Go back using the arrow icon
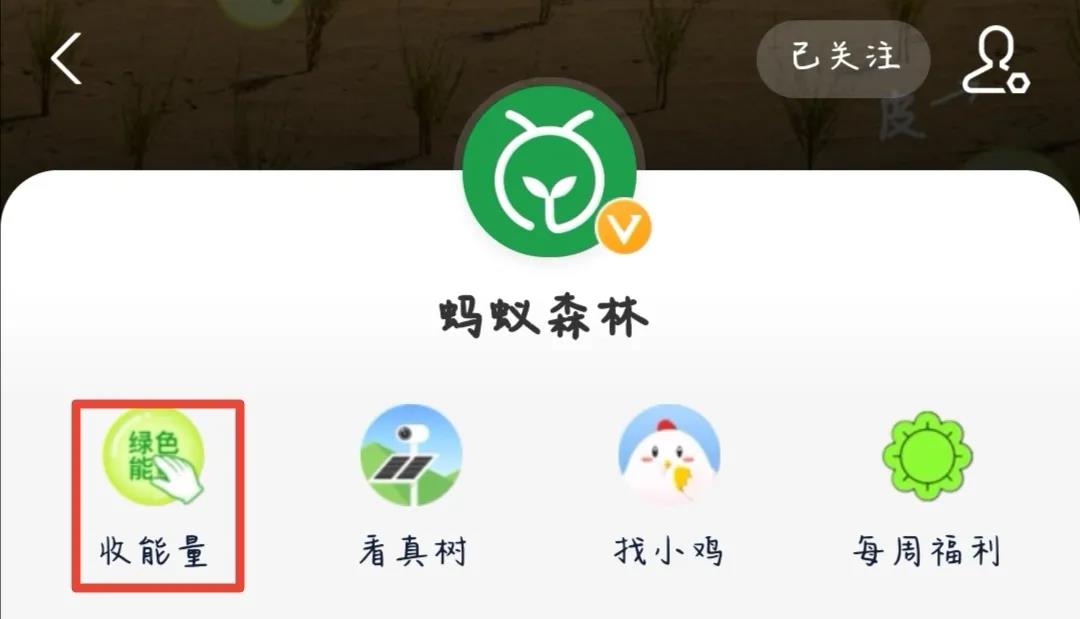The height and width of the screenshot is (619, 1080). [x=66, y=60]
